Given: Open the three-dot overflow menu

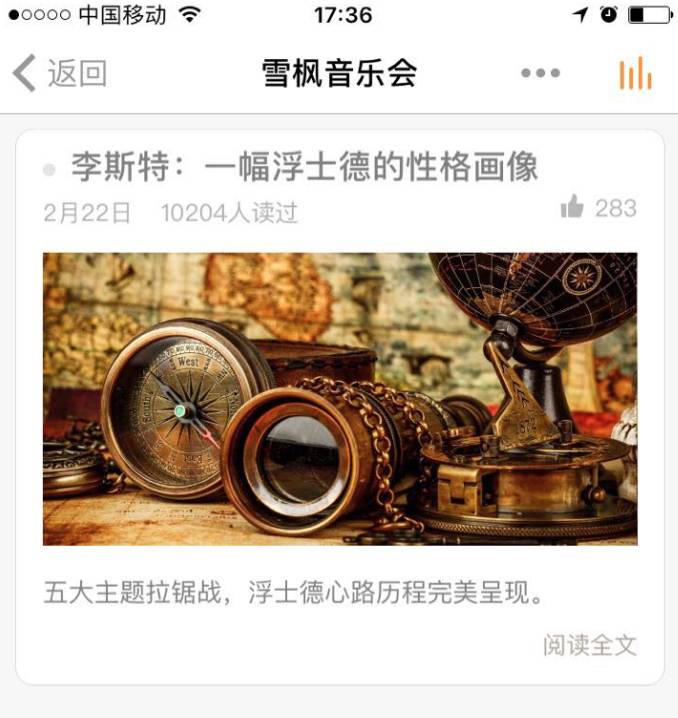Looking at the screenshot, I should pyautogui.click(x=540, y=73).
